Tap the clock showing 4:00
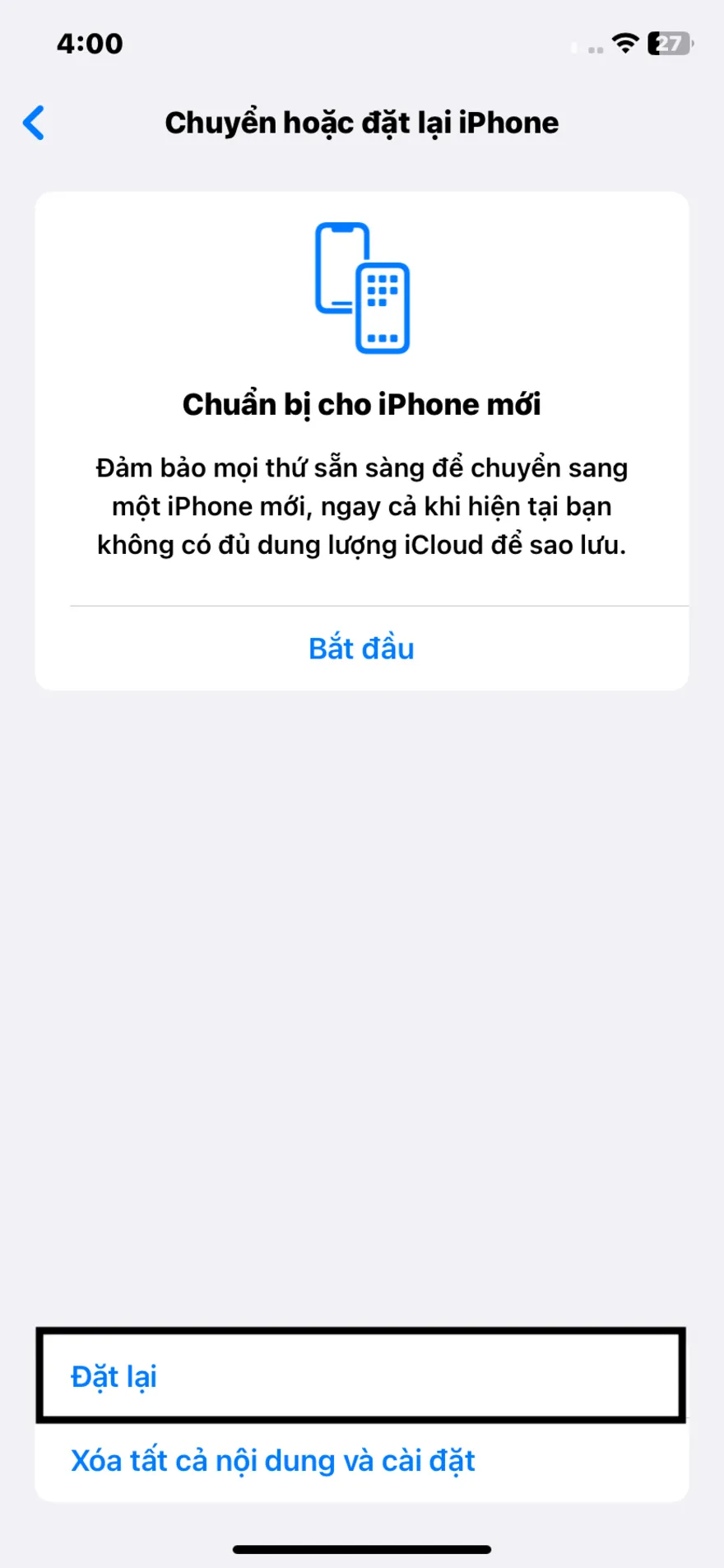The image size is (724, 1568). [90, 44]
